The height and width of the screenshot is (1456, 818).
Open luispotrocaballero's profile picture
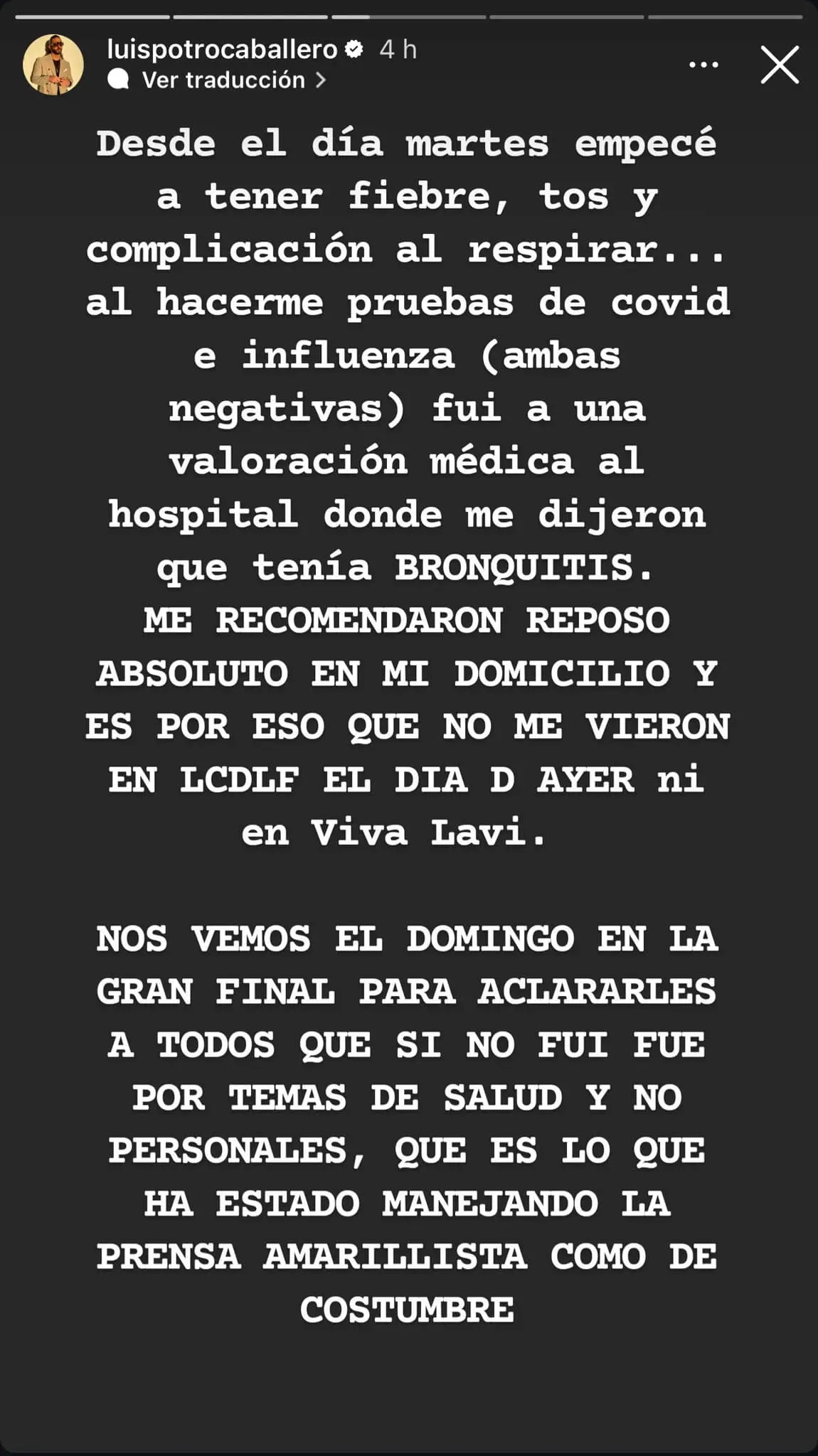53,65
